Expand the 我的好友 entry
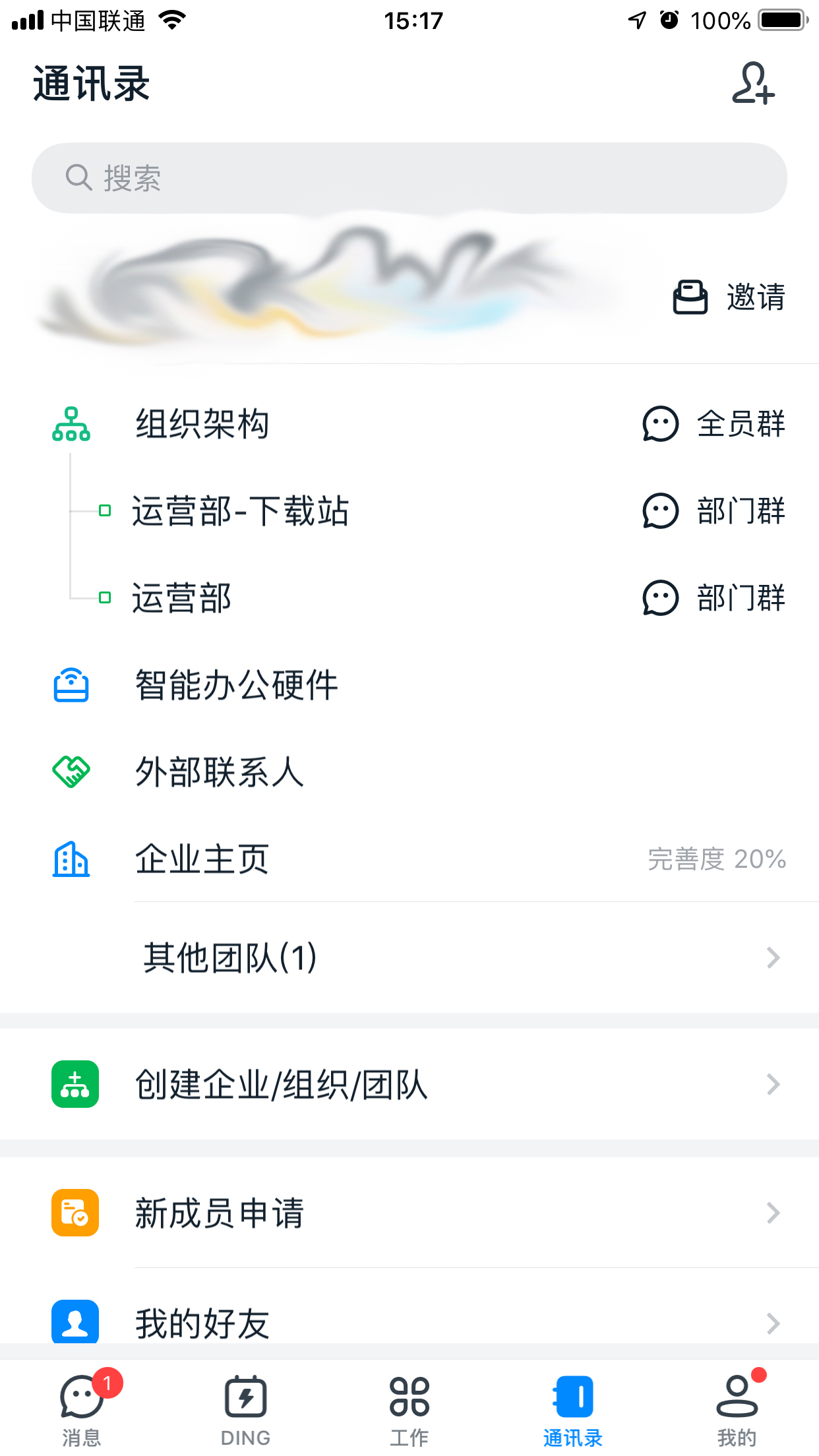The image size is (819, 1456). coord(409,1322)
